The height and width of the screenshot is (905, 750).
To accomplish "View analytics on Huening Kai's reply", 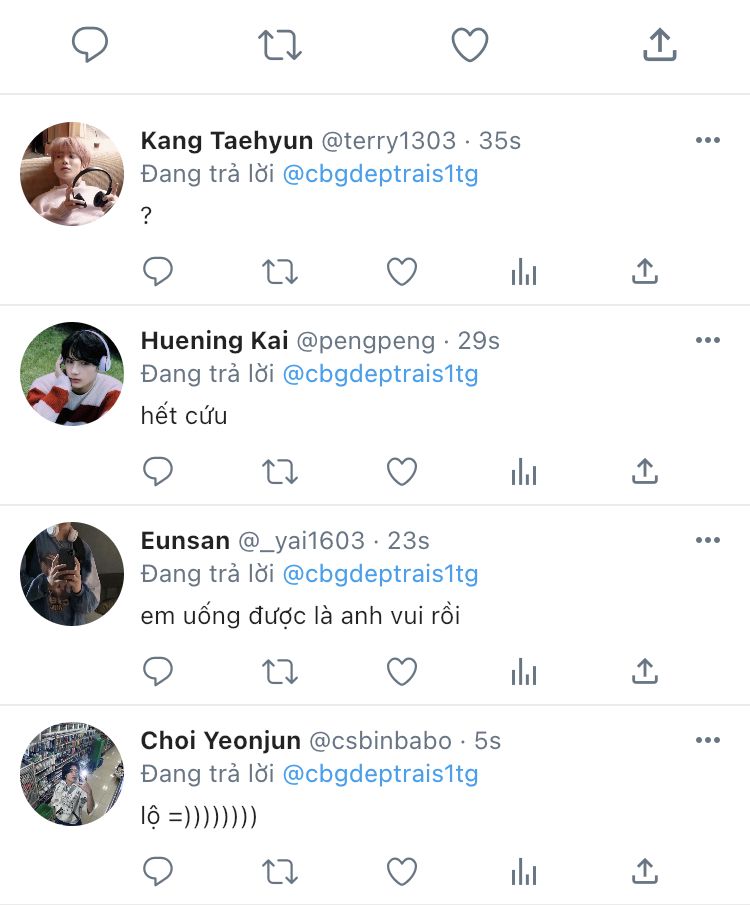I will coord(524,472).
